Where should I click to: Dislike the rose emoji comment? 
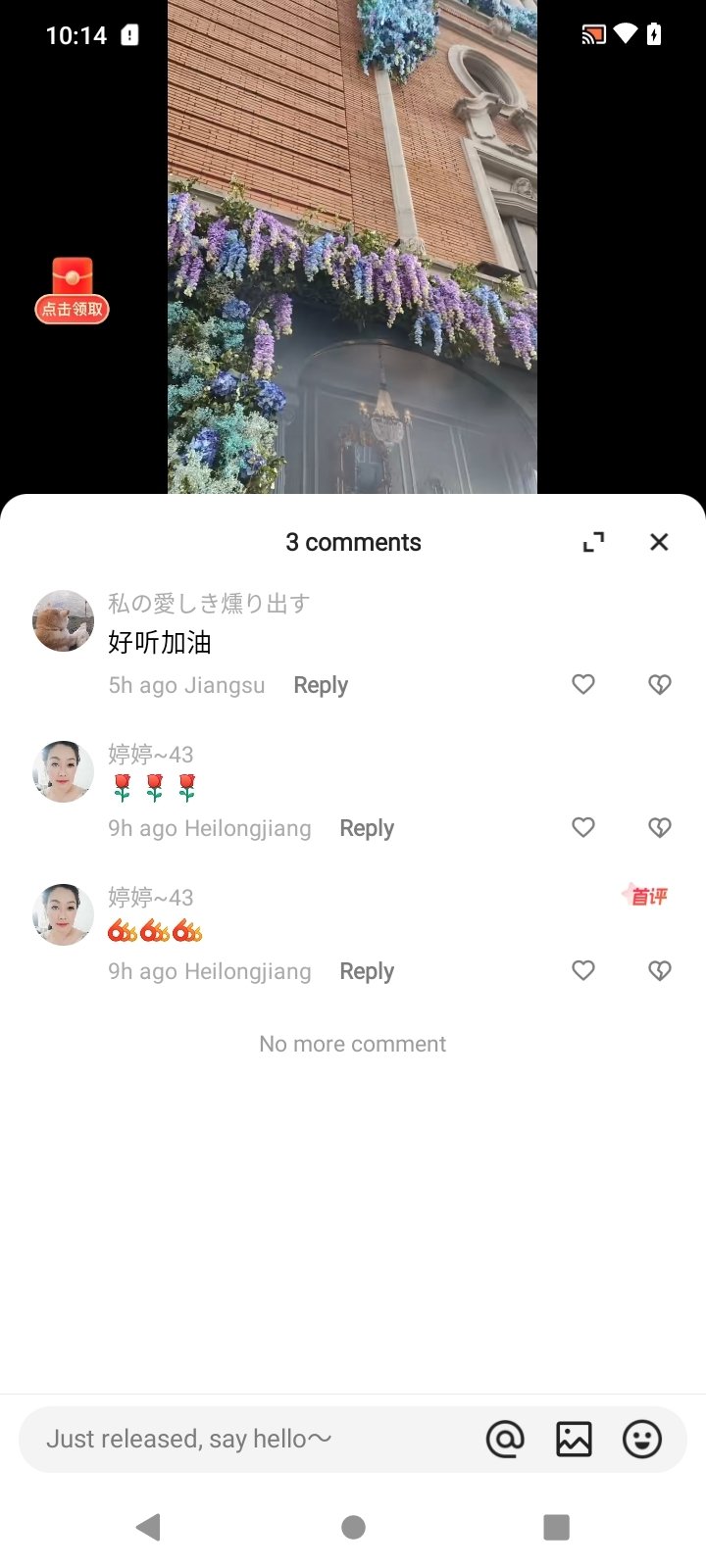(660, 827)
